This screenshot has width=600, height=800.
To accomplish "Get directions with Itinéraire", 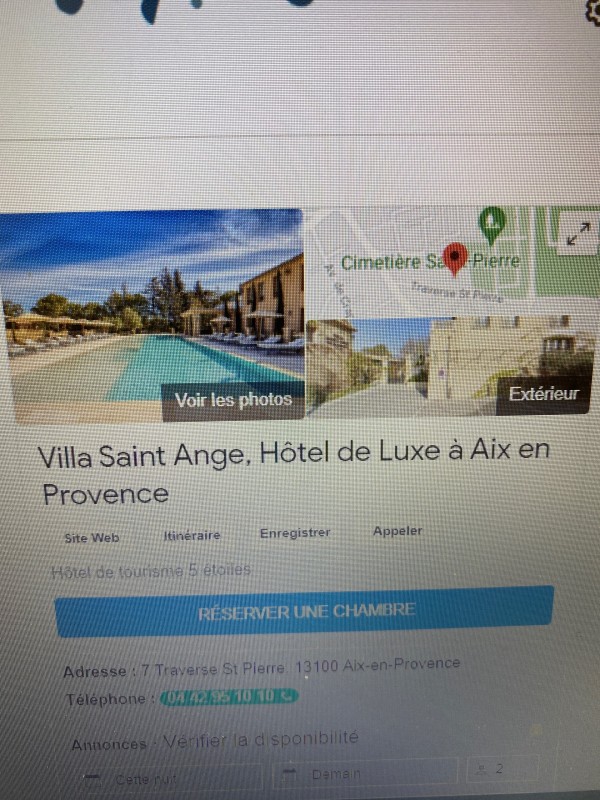I will pos(192,535).
